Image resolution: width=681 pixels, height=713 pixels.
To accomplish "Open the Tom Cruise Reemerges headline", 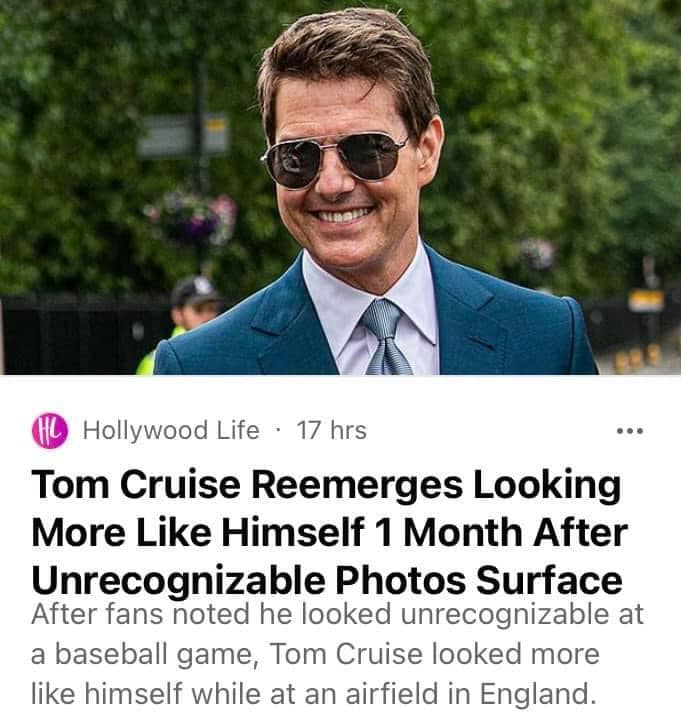I will 327,532.
